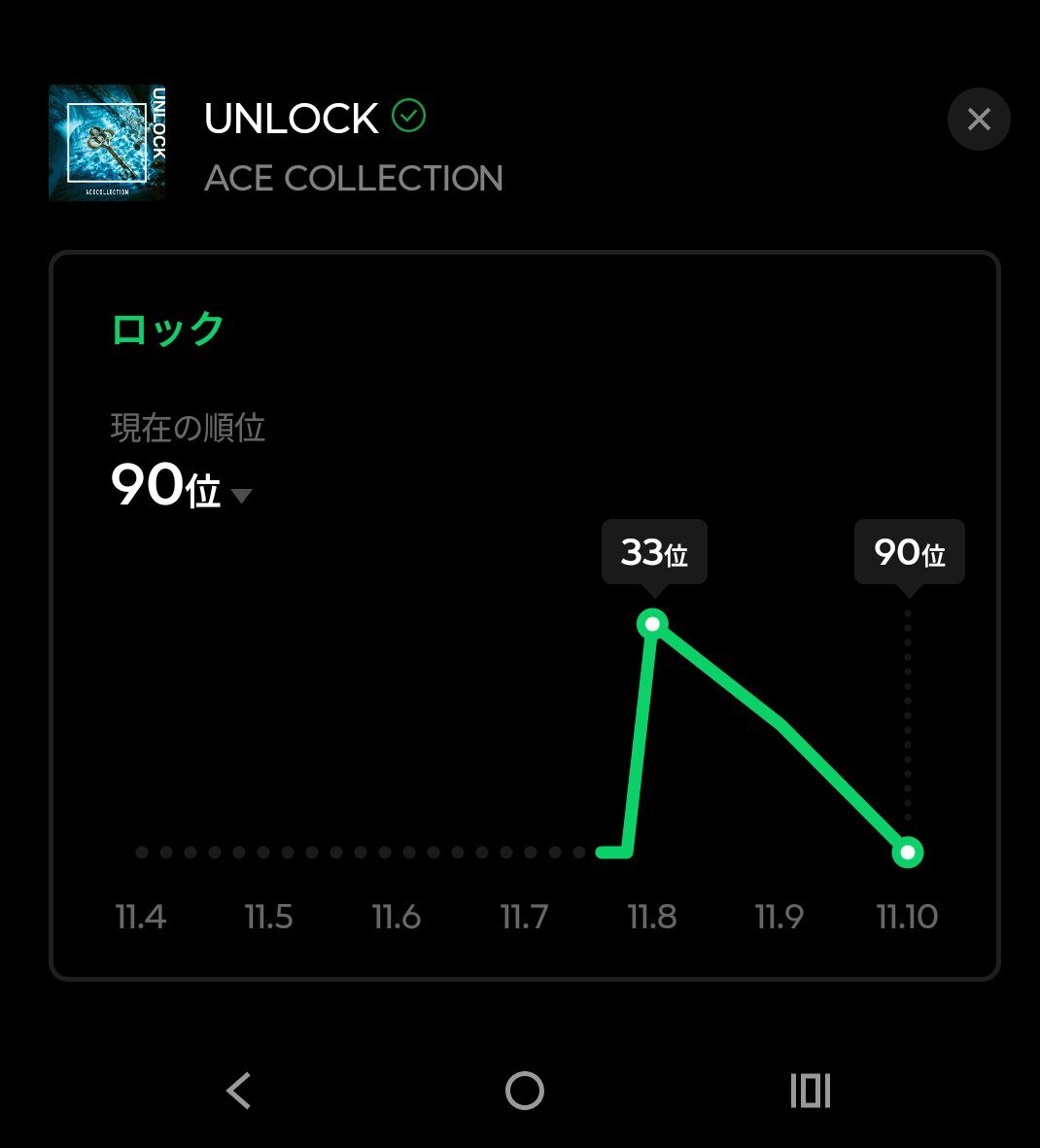Go to home screen via system home button

click(x=525, y=1091)
